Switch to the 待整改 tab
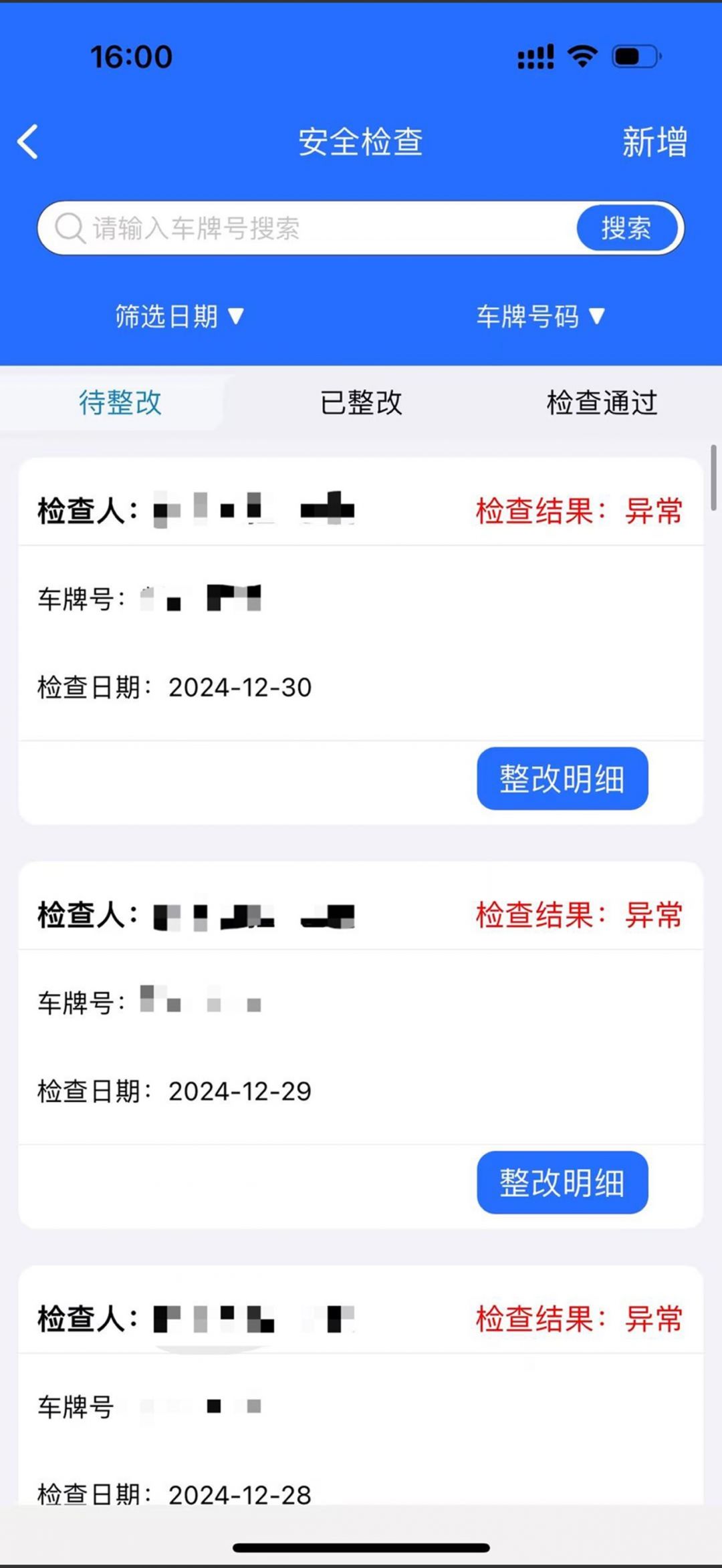The height and width of the screenshot is (1568, 722). pos(120,402)
